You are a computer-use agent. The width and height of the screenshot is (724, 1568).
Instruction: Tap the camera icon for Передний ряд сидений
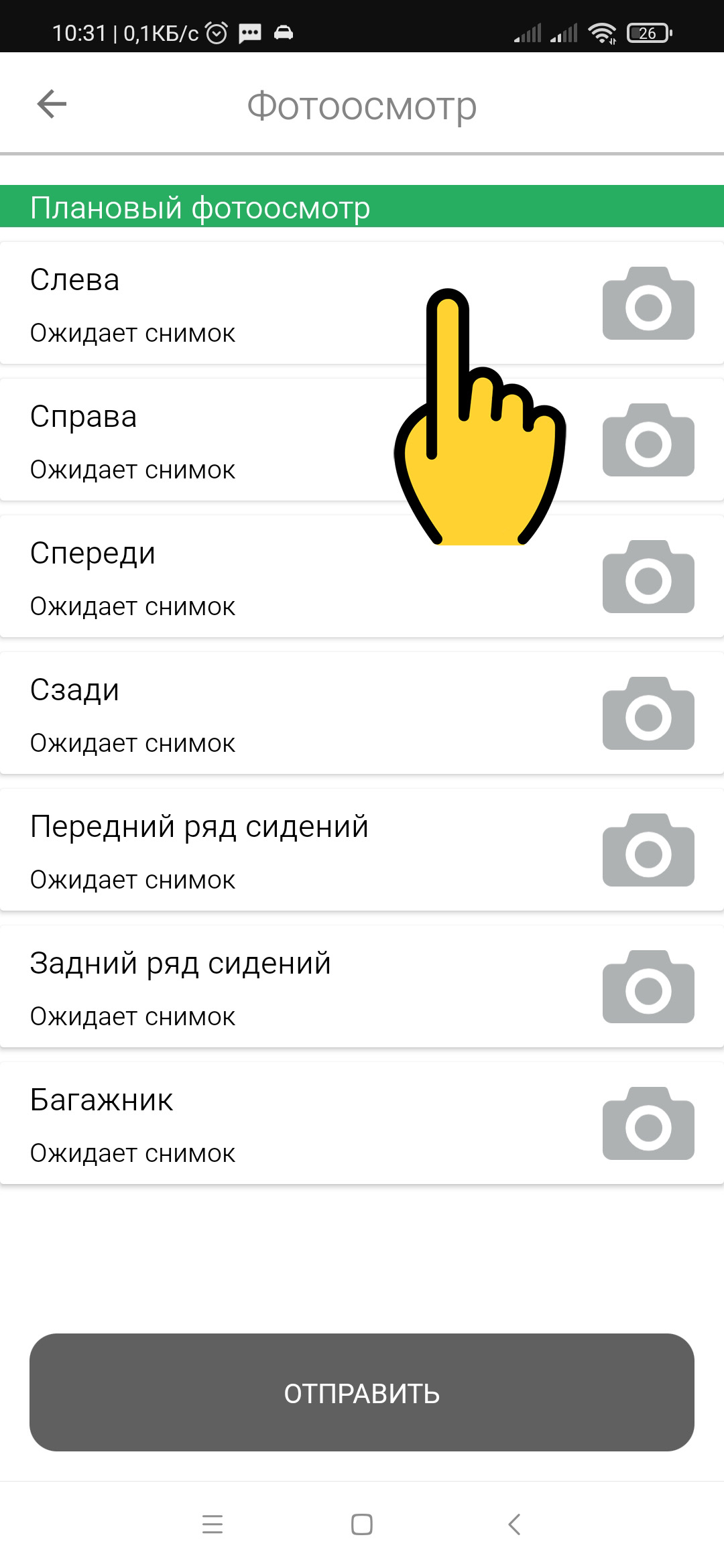tap(648, 850)
